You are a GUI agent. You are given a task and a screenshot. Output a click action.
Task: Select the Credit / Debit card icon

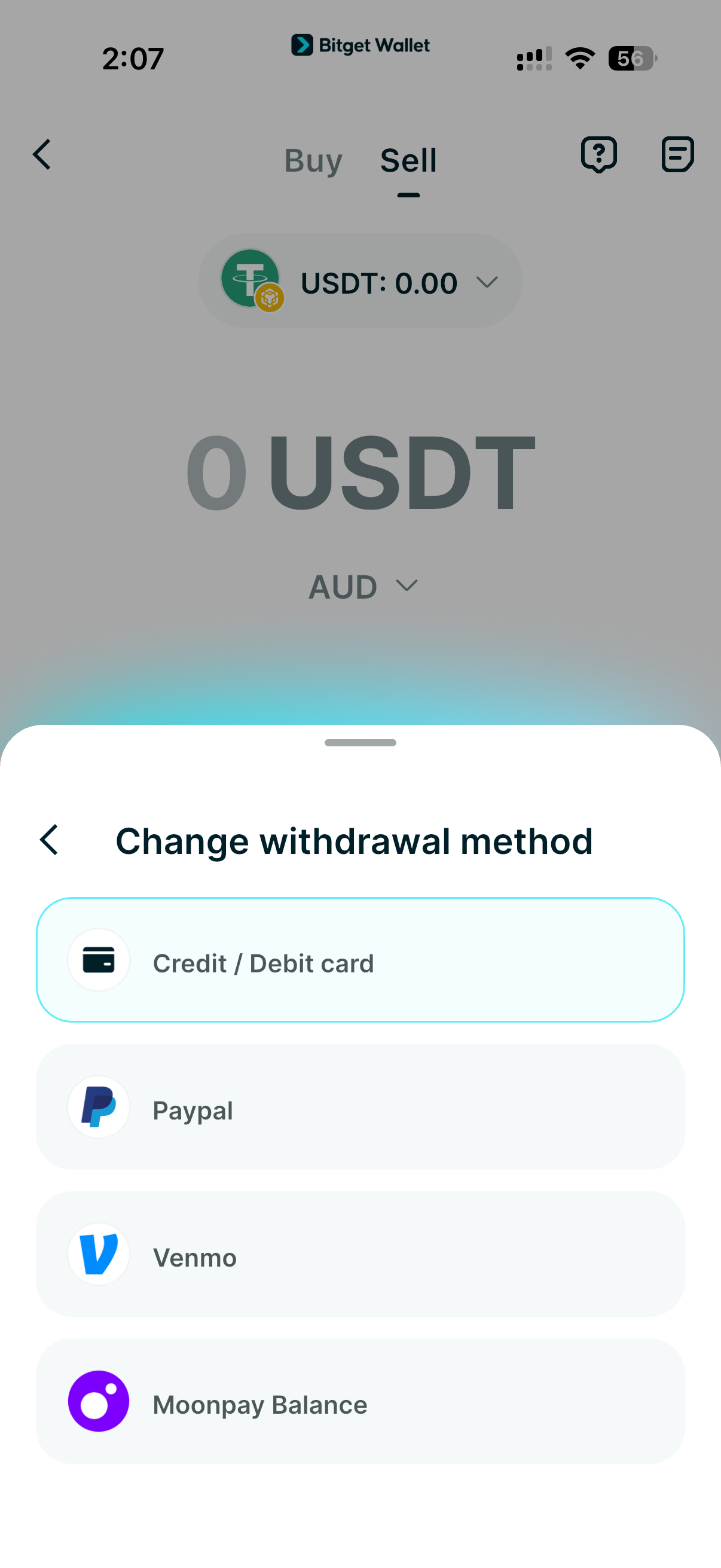[99, 960]
